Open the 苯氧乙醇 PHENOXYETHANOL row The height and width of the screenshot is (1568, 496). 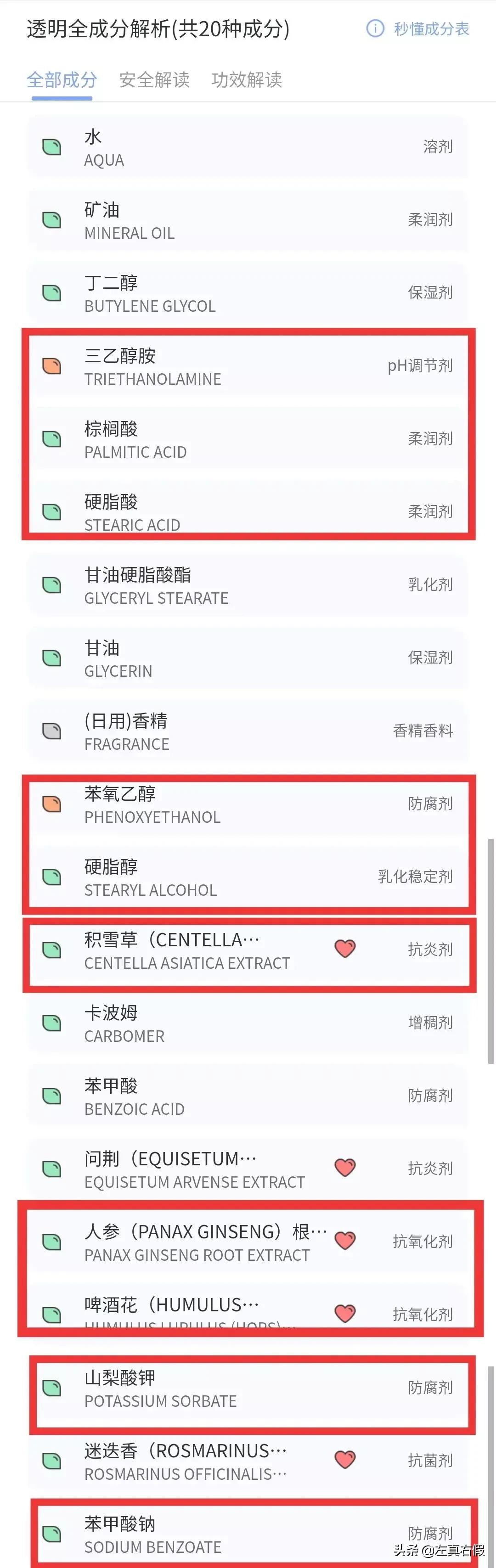(x=248, y=805)
